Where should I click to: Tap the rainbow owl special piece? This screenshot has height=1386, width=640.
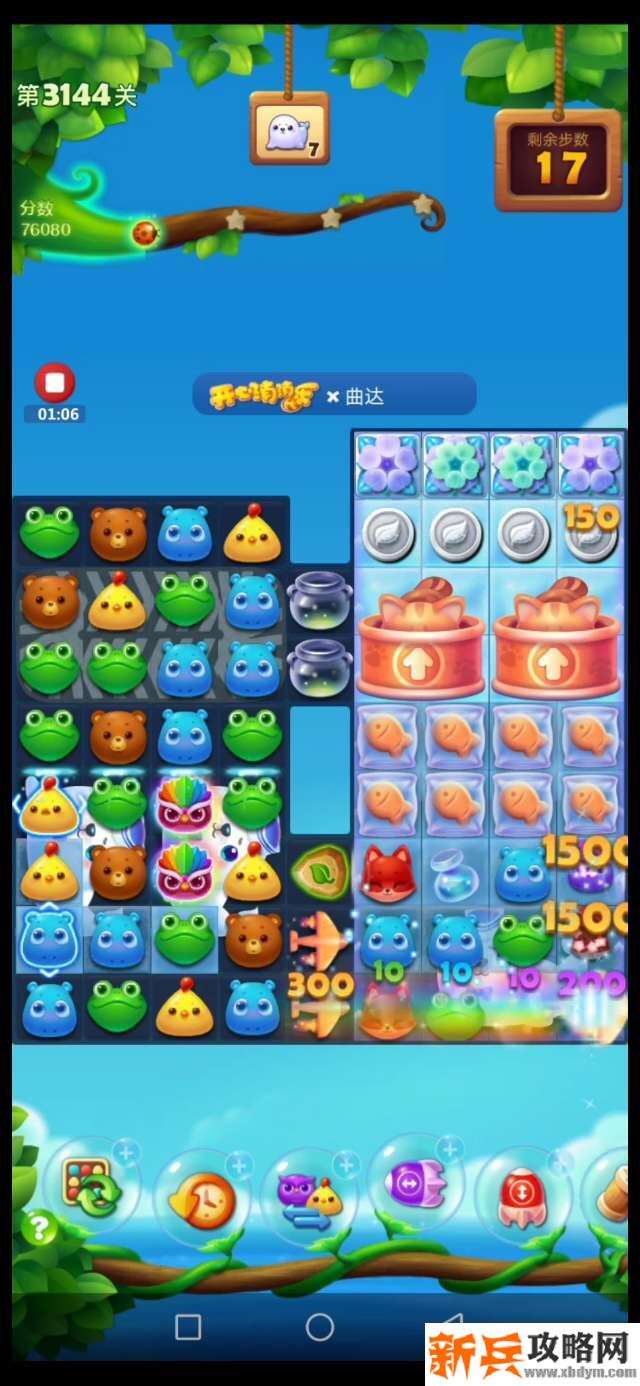point(184,803)
